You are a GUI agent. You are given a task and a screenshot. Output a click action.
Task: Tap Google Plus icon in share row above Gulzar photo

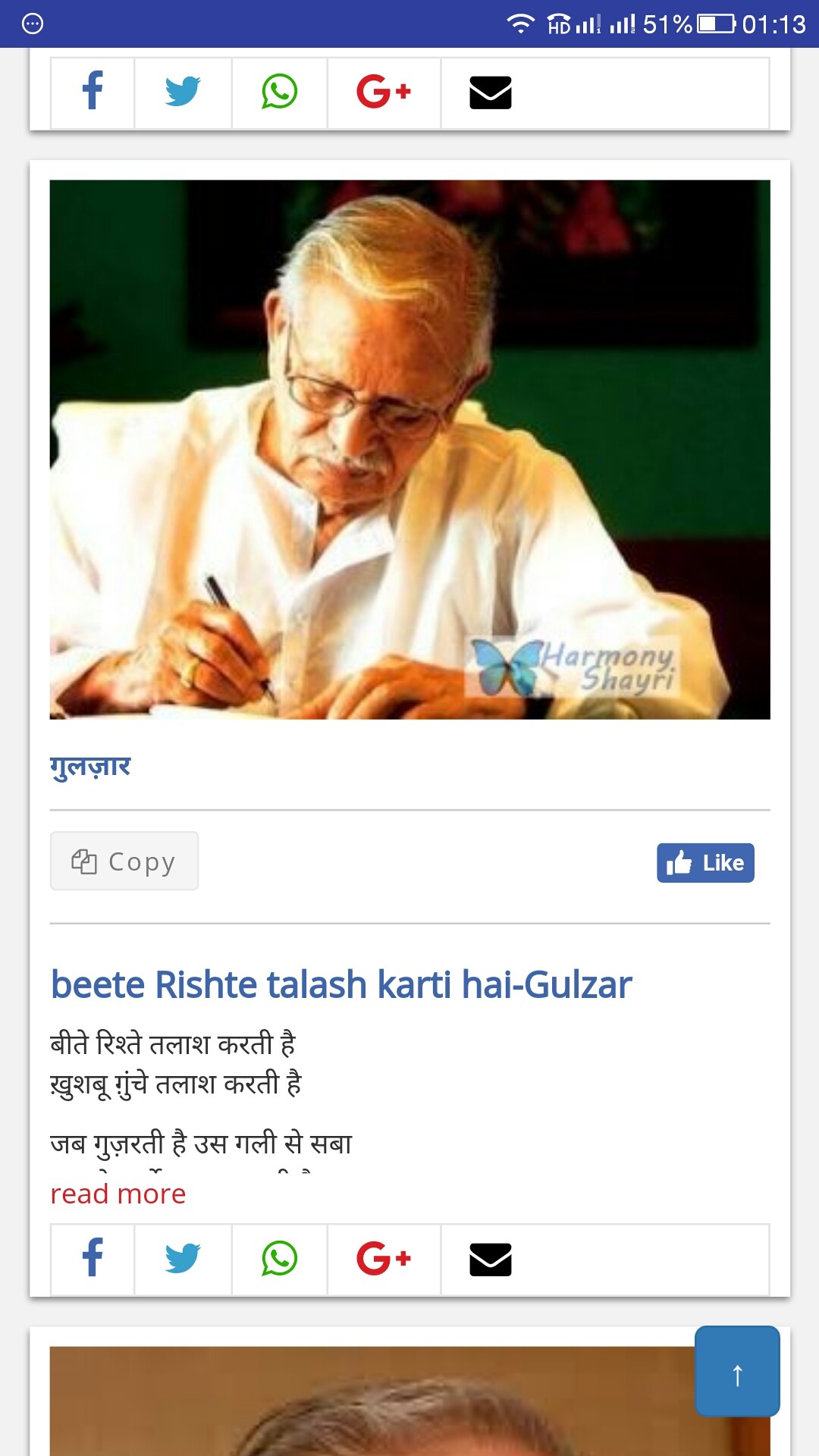coord(384,92)
